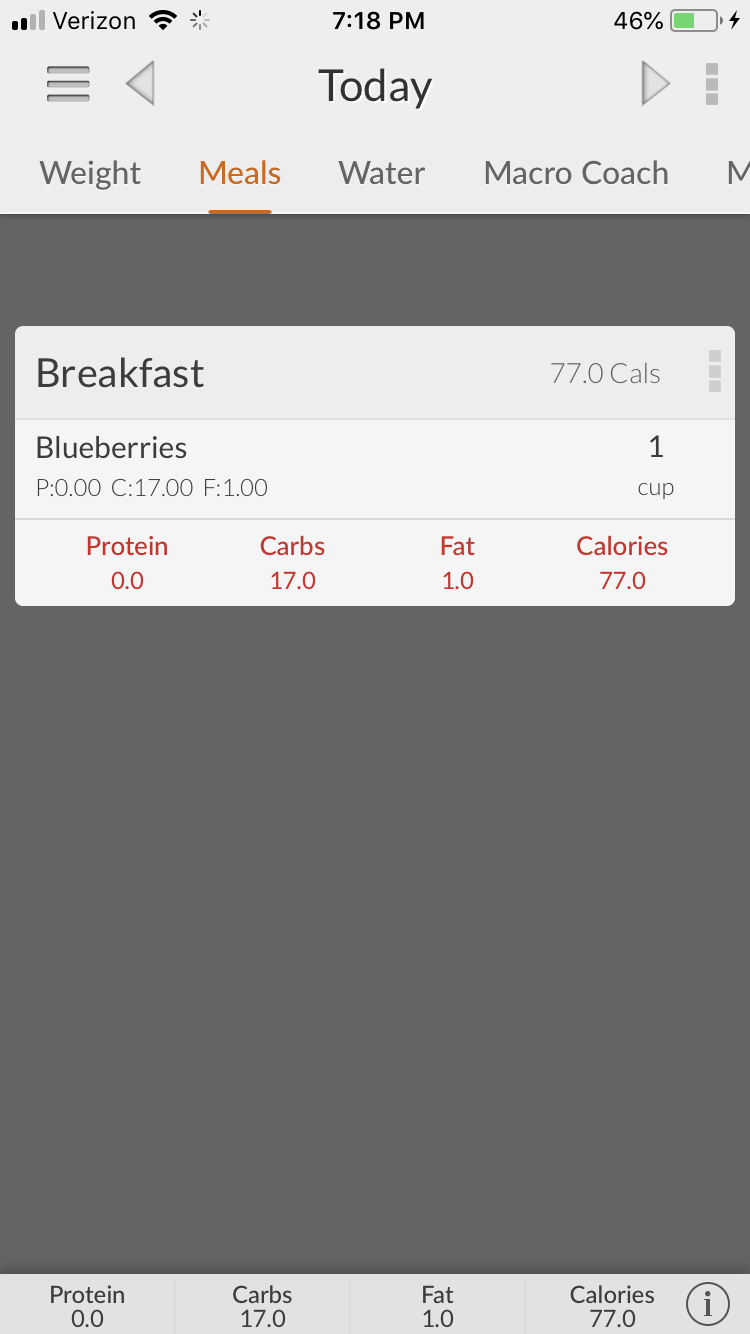Open the Macro Coach tab
Screen dimensions: 750x1334
click(576, 173)
